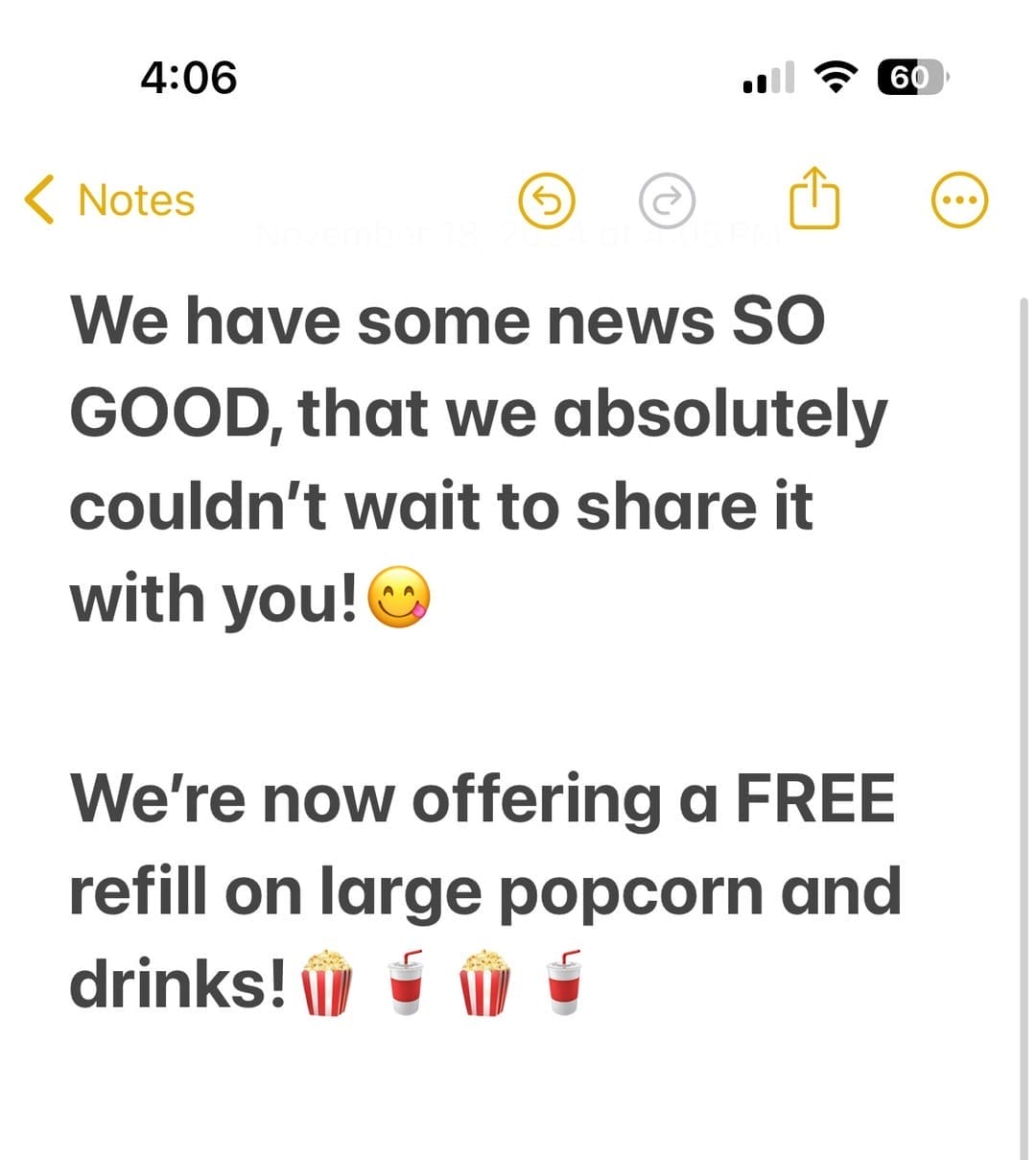Screen dimensions: 1036x1160
Task: Tap the 4:06 clock in status bar
Action: point(190,75)
